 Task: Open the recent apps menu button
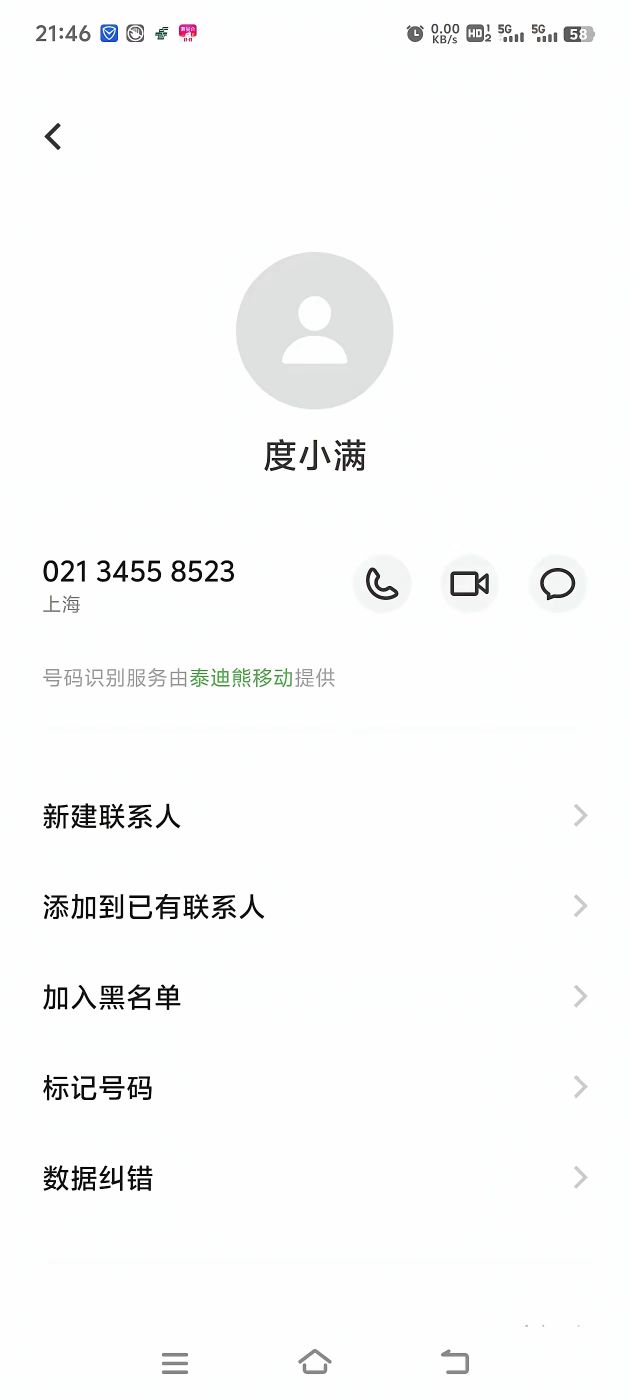pyautogui.click(x=175, y=1362)
